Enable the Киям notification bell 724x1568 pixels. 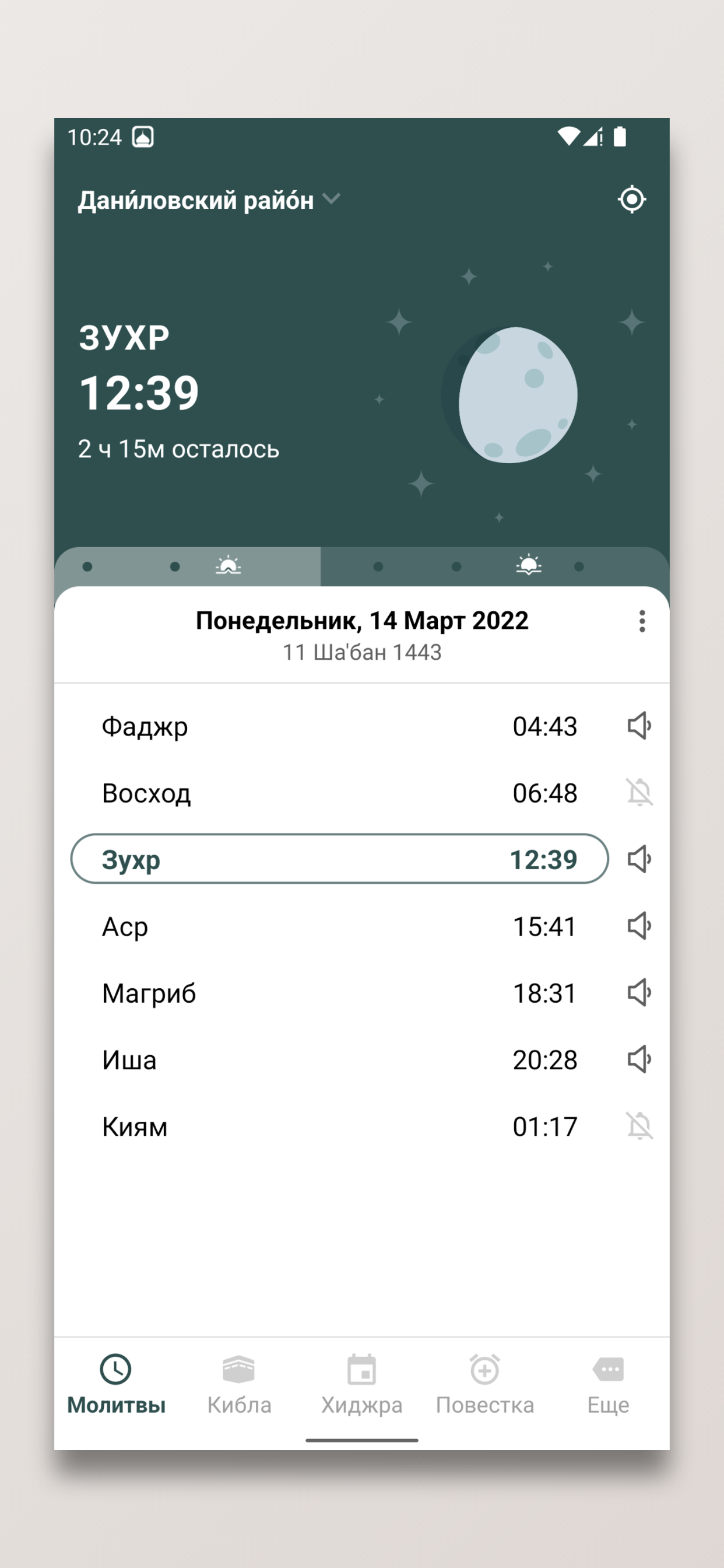(x=639, y=1126)
